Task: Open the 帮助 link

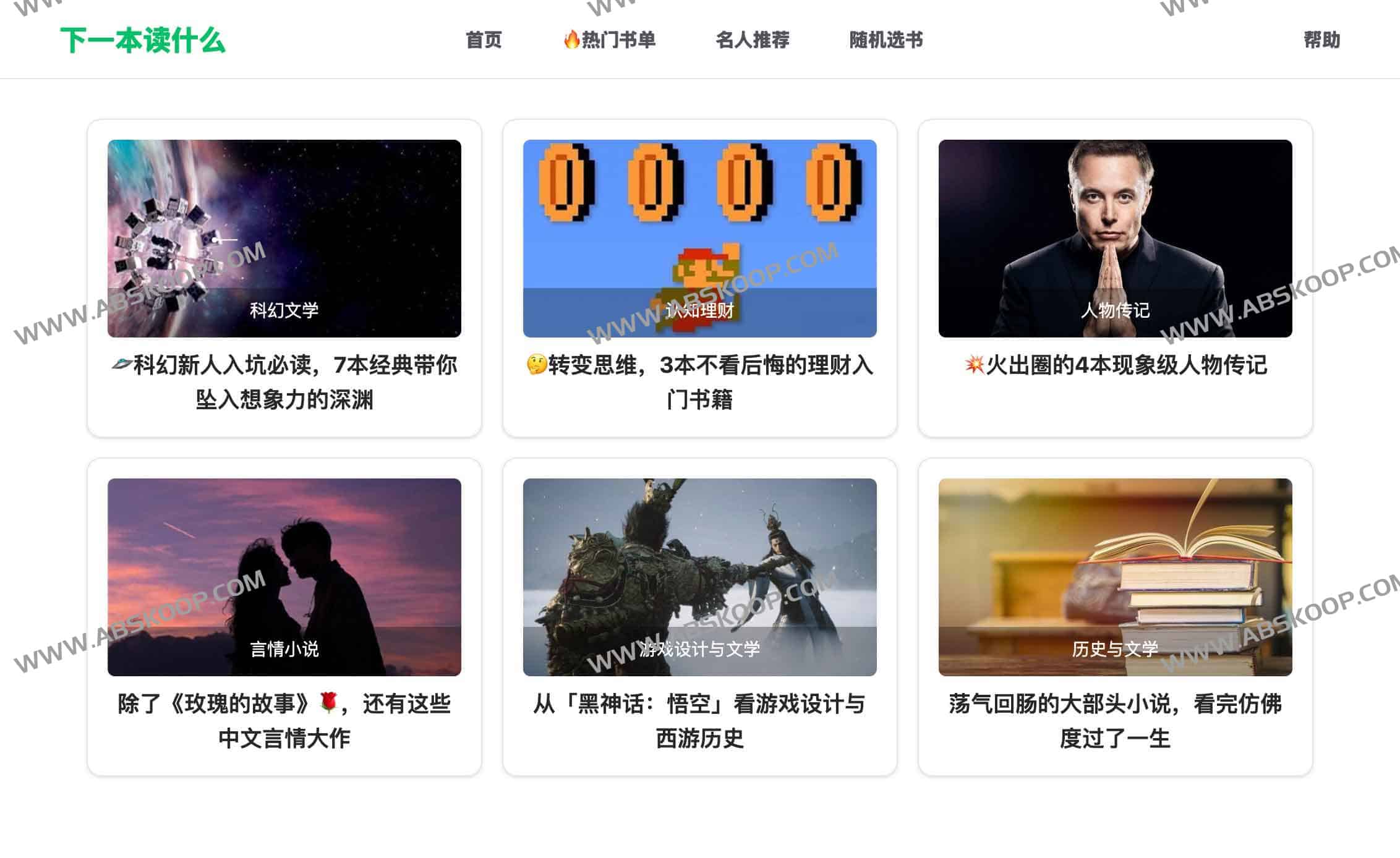Action: point(1321,40)
